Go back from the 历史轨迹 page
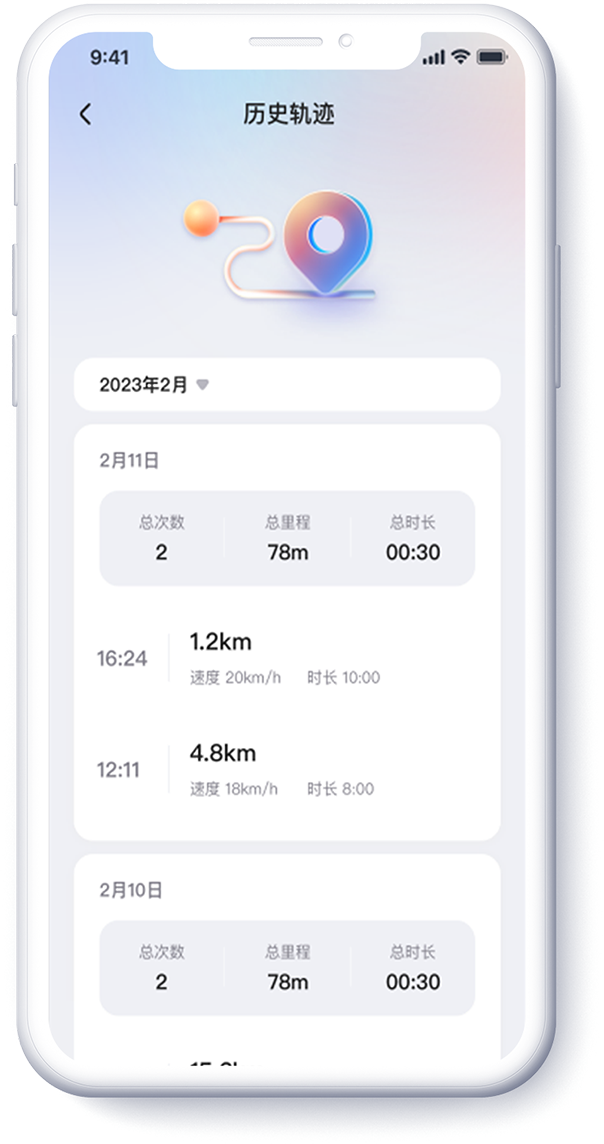The width and height of the screenshot is (604, 1144). pos(85,114)
